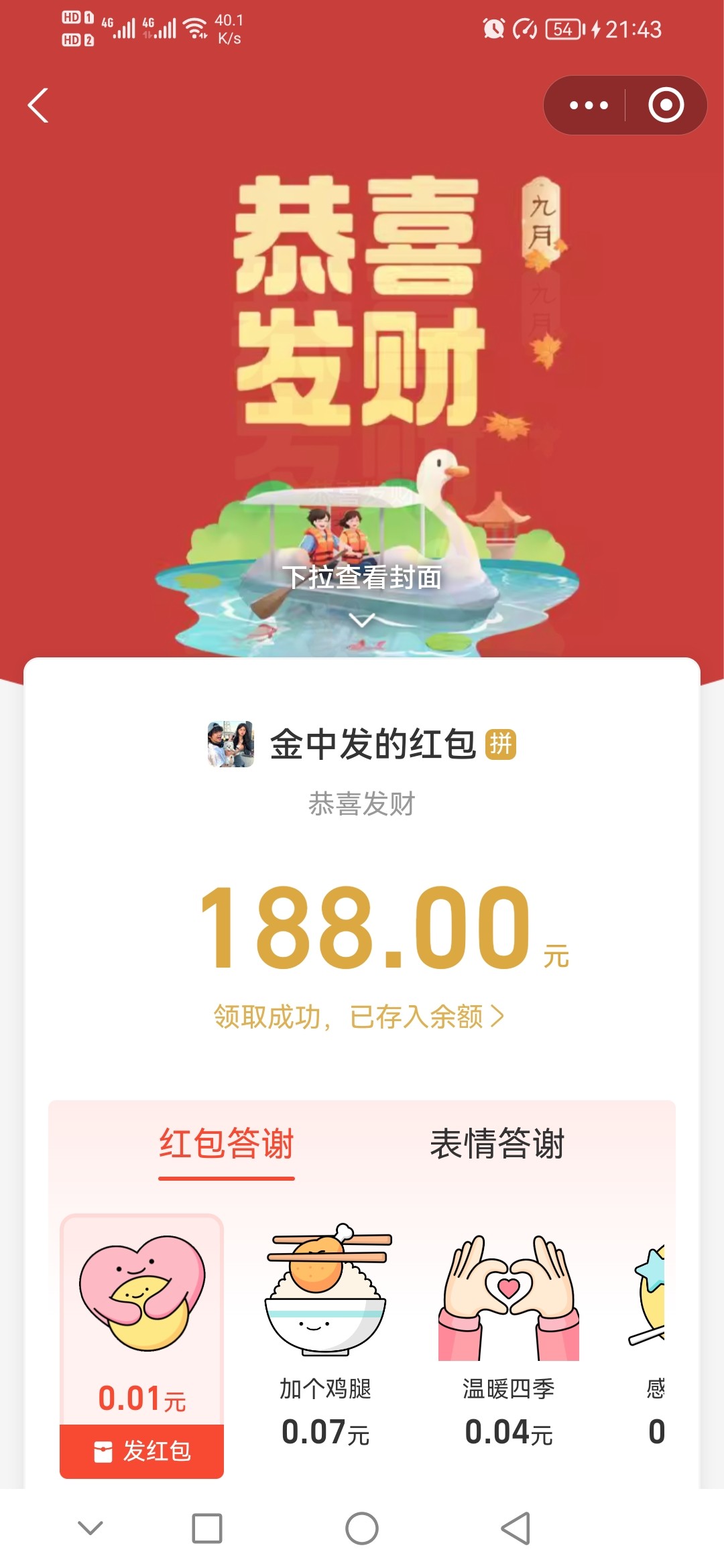Open the three-dot more menu
Image resolution: width=724 pixels, height=1568 pixels.
[x=588, y=105]
